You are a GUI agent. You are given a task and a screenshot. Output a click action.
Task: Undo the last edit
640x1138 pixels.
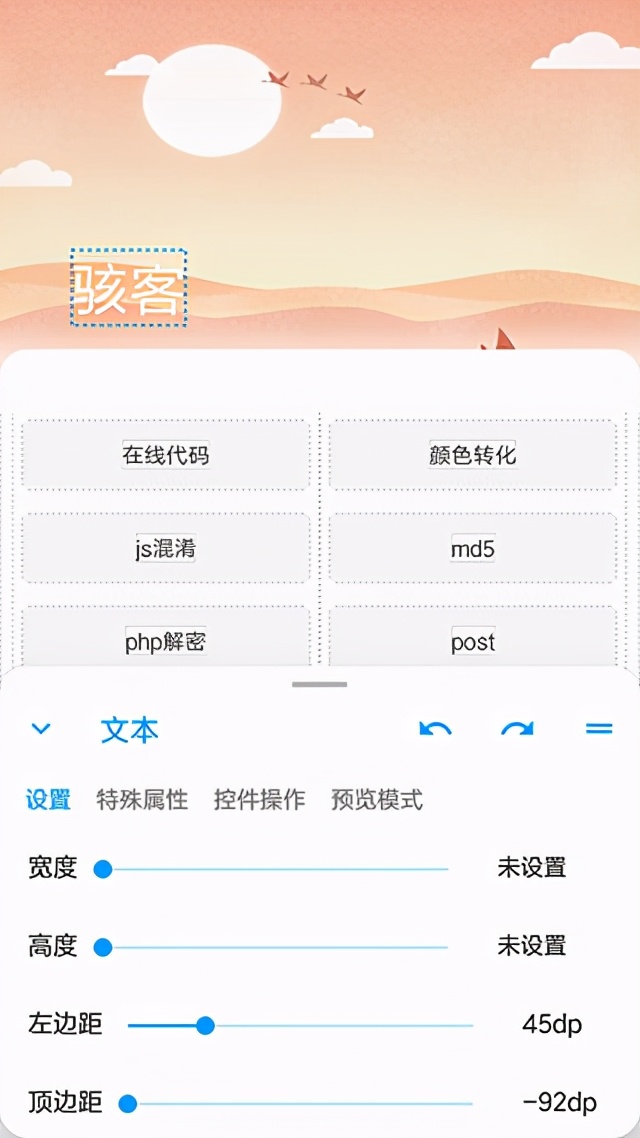[435, 729]
